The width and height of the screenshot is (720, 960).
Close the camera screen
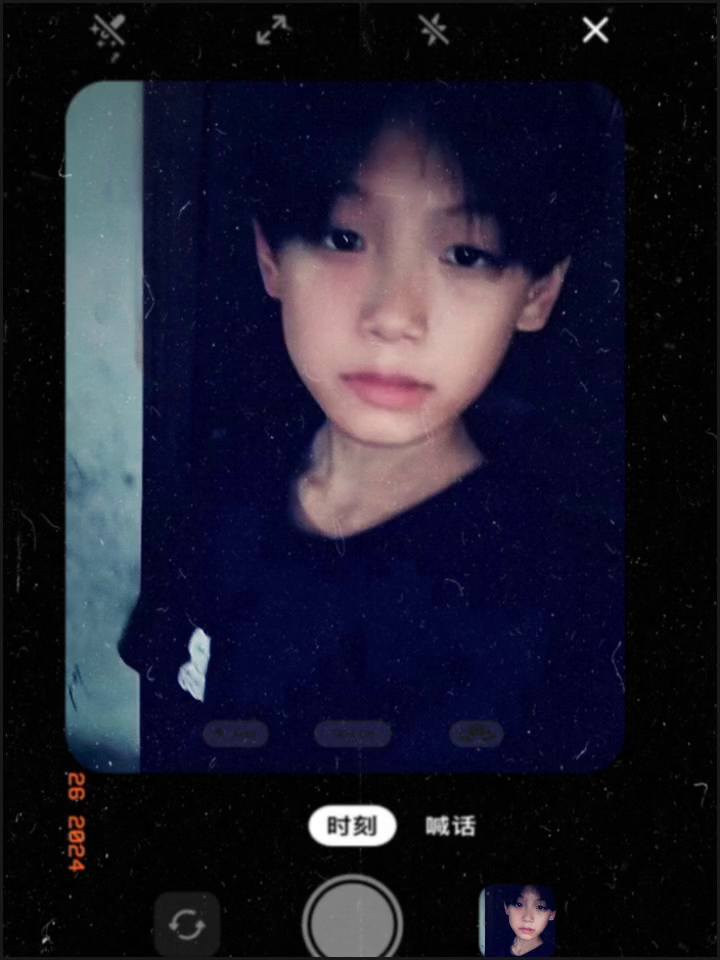coord(595,30)
